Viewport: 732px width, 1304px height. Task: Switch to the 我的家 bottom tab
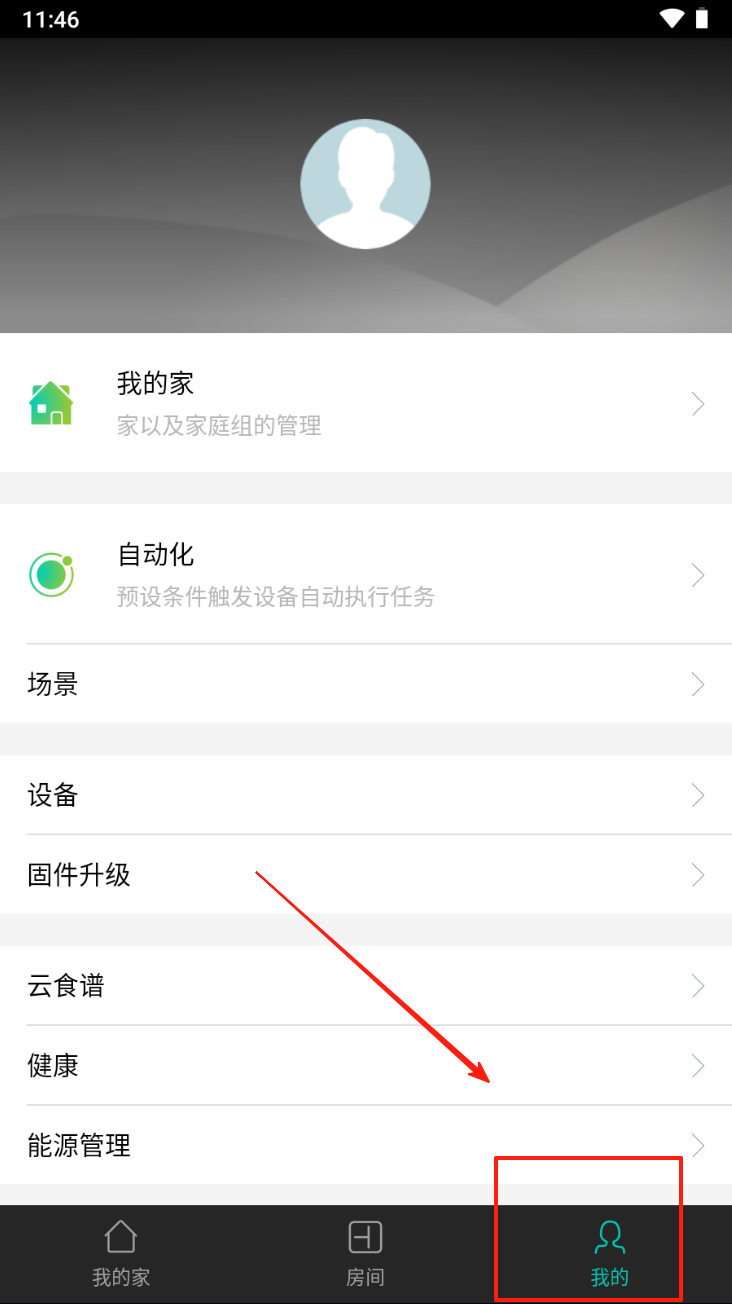pyautogui.click(x=121, y=1254)
